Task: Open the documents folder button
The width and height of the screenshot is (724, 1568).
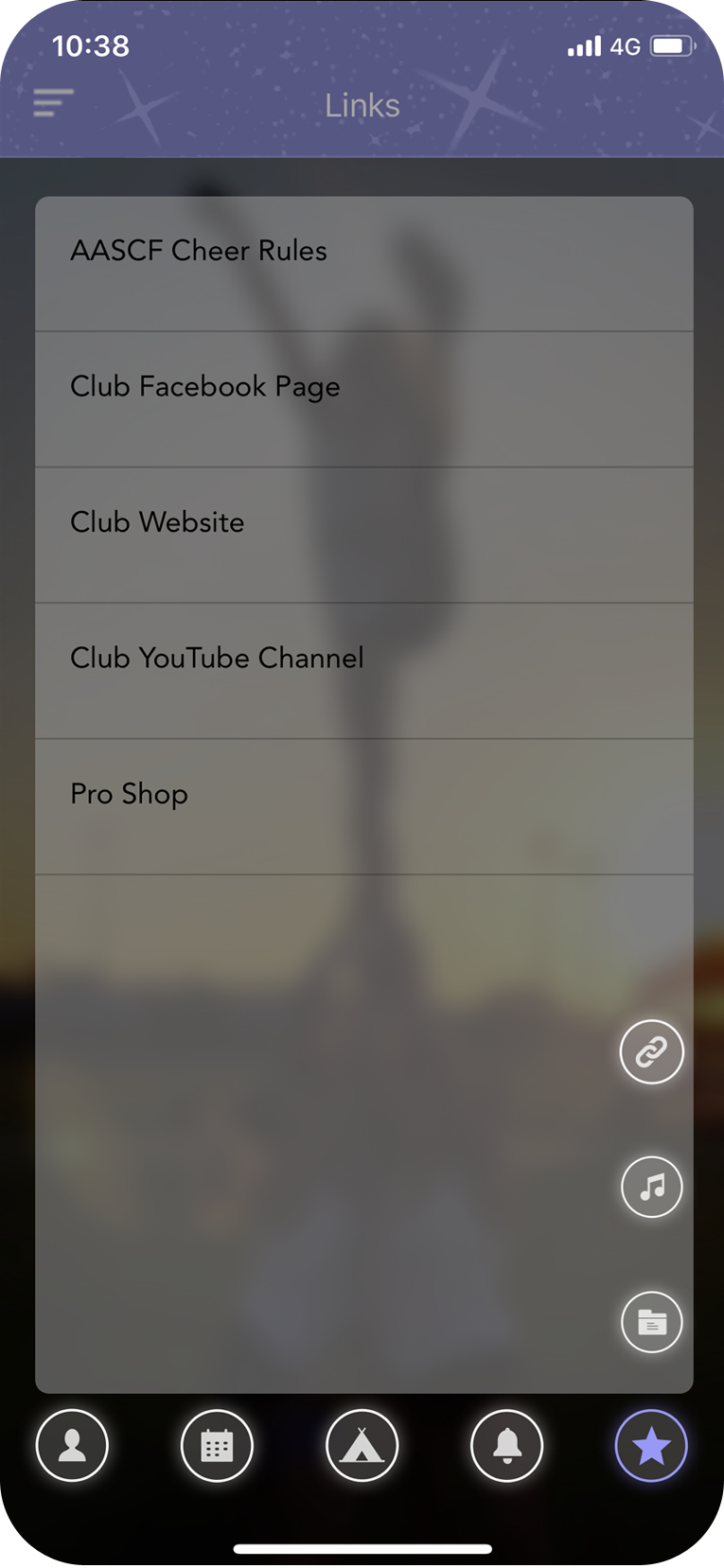Action: click(x=651, y=1322)
